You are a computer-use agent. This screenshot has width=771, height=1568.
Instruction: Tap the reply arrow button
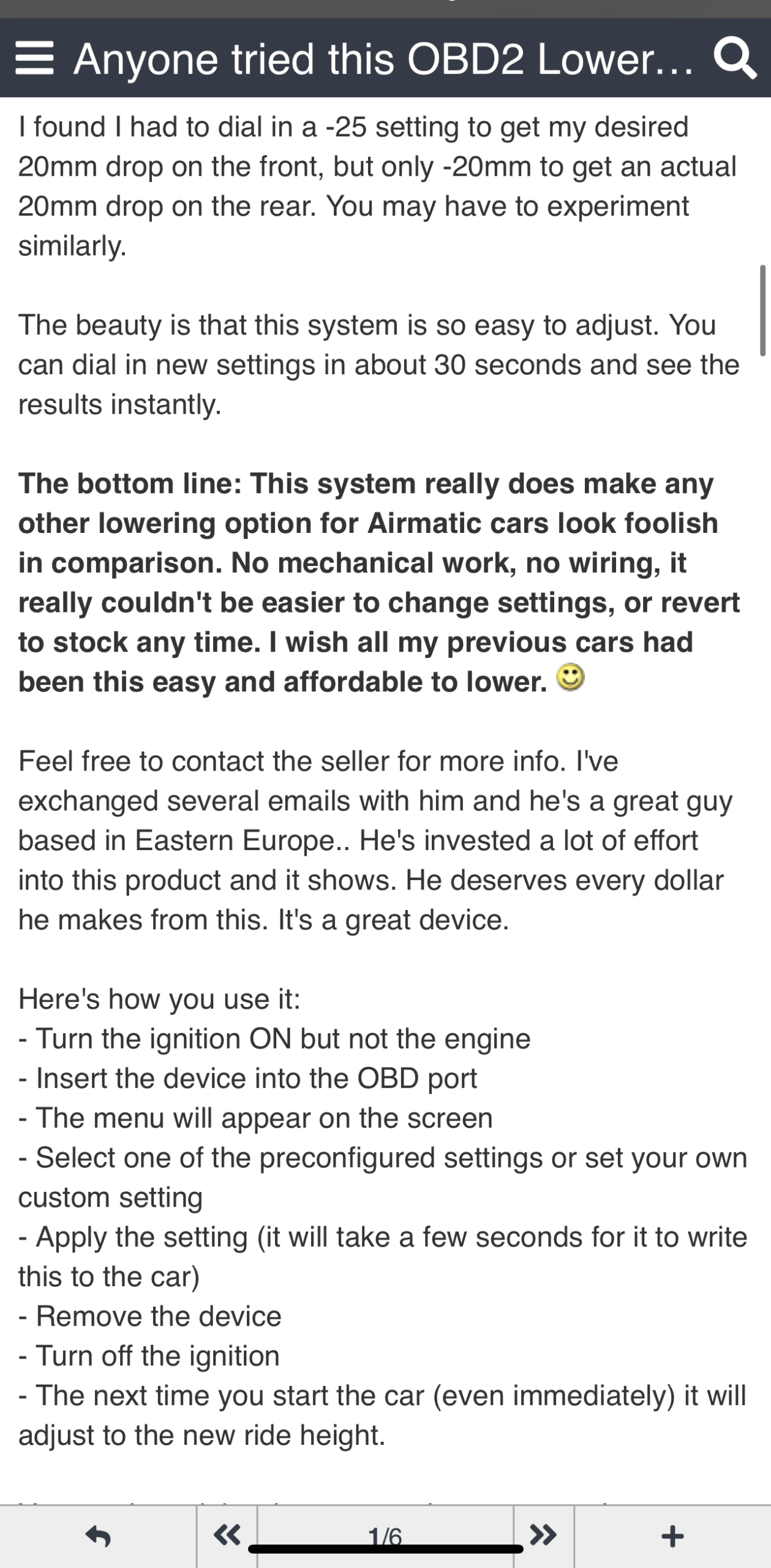(98, 1536)
